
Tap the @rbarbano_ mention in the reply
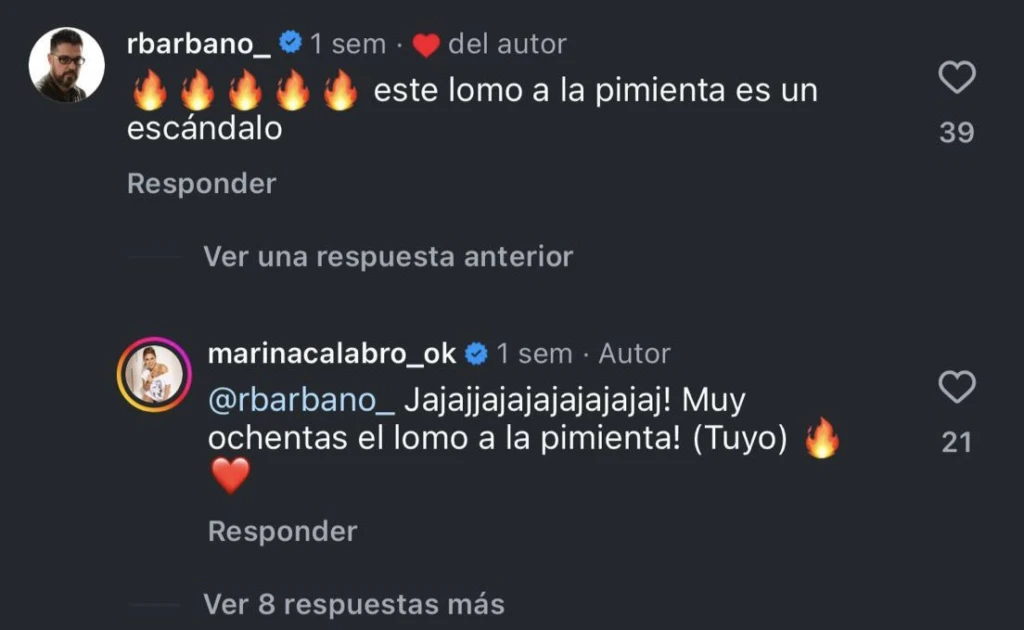pos(300,401)
